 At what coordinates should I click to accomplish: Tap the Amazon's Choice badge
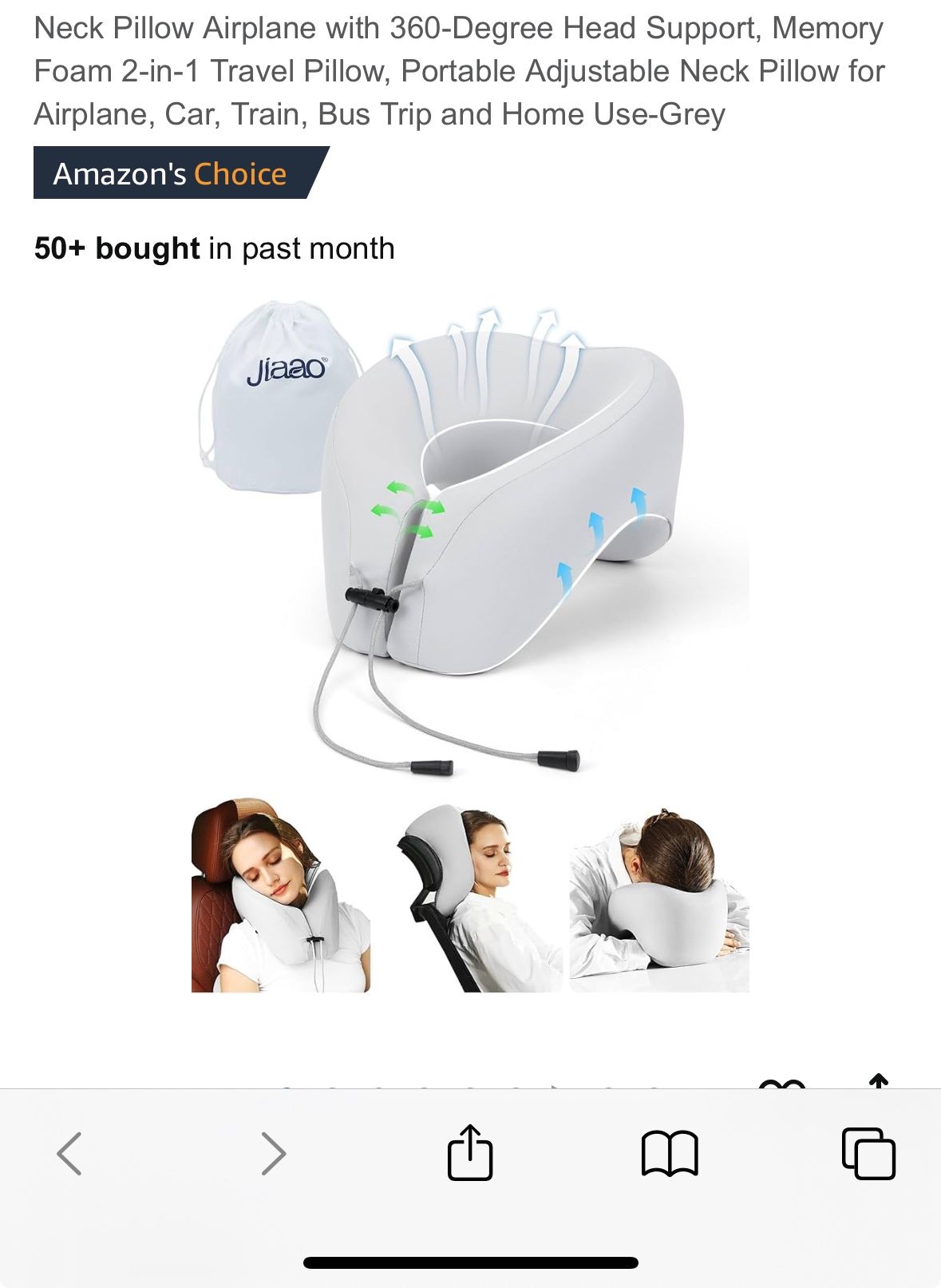(x=170, y=173)
